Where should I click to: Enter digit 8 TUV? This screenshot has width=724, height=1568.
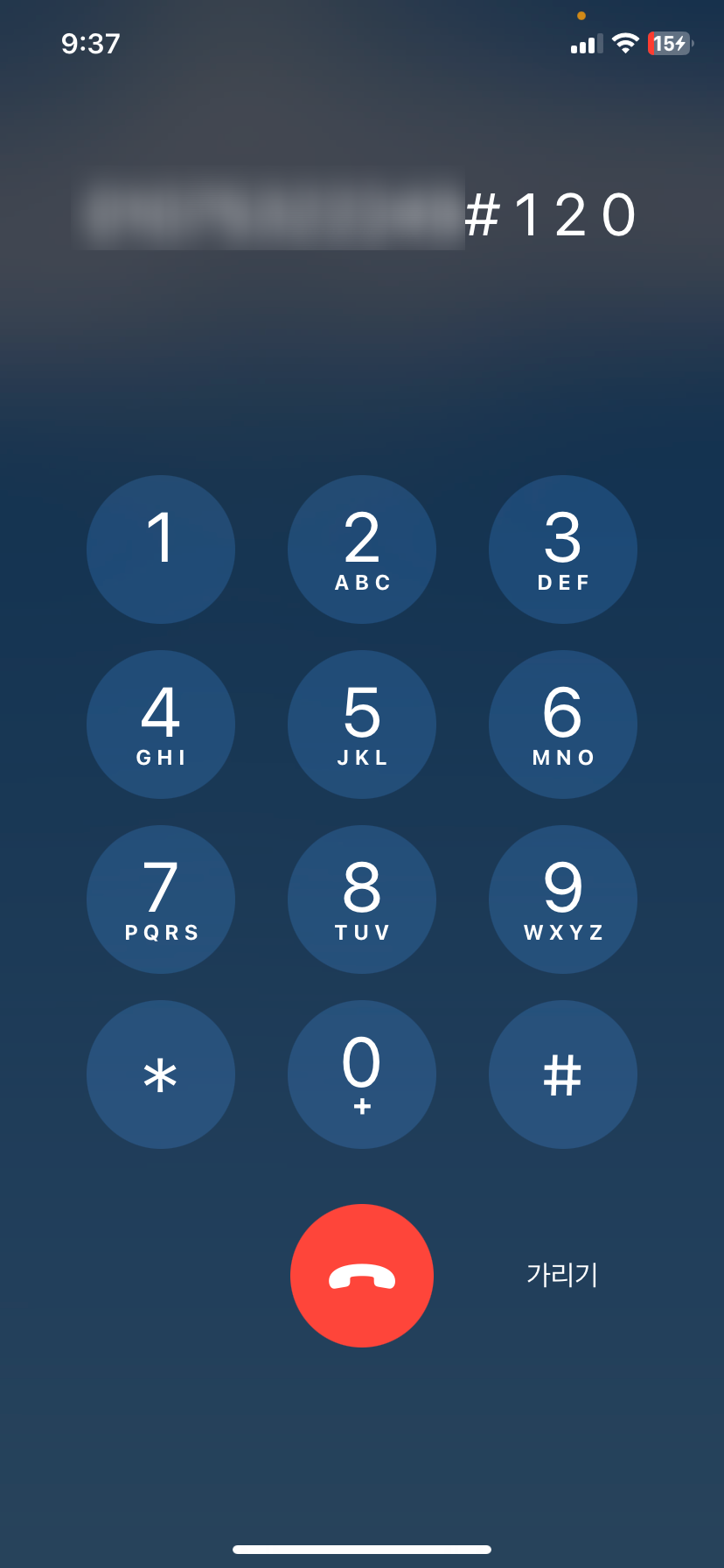[362, 899]
